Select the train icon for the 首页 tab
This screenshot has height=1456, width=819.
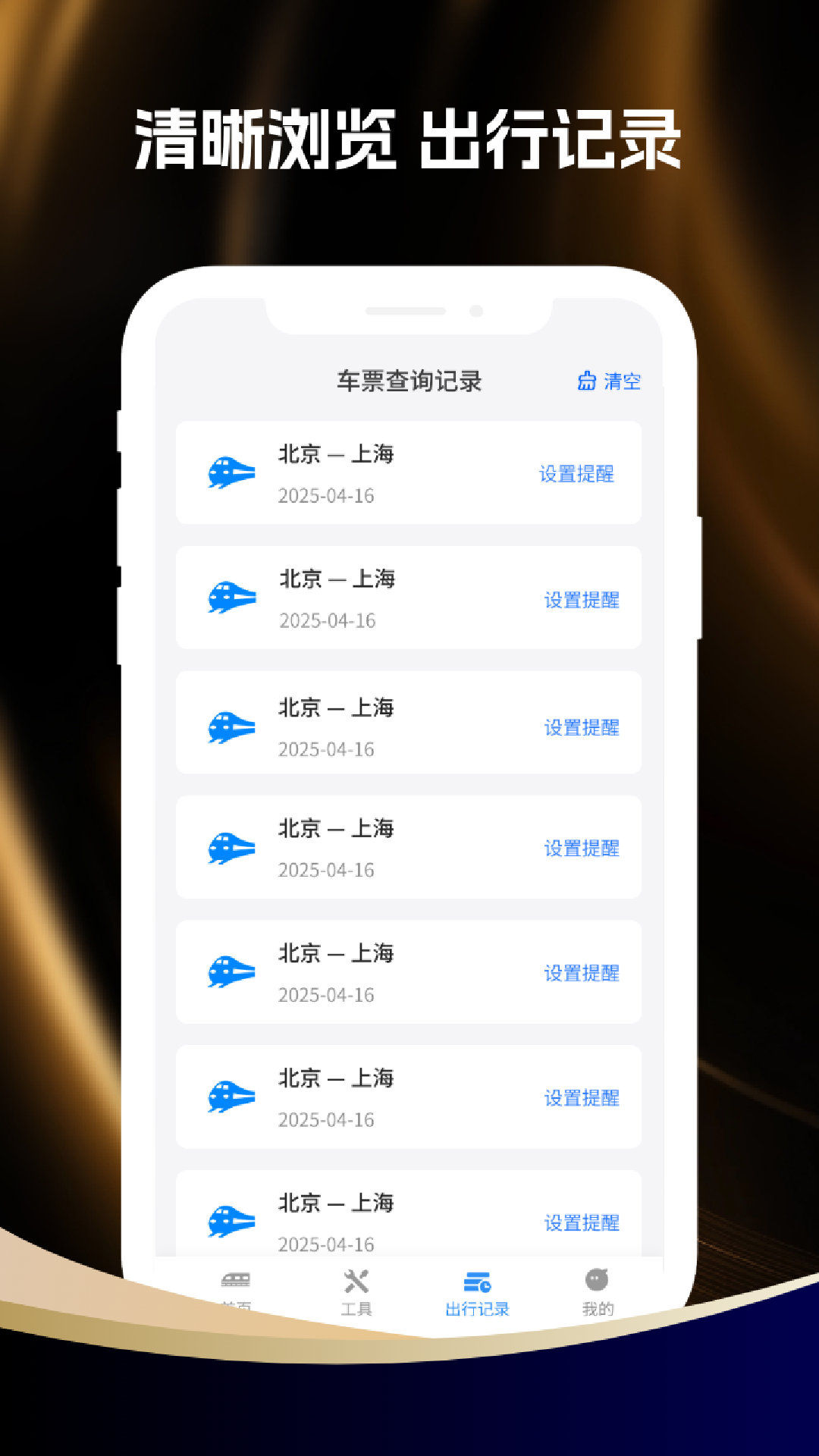pos(235,1278)
